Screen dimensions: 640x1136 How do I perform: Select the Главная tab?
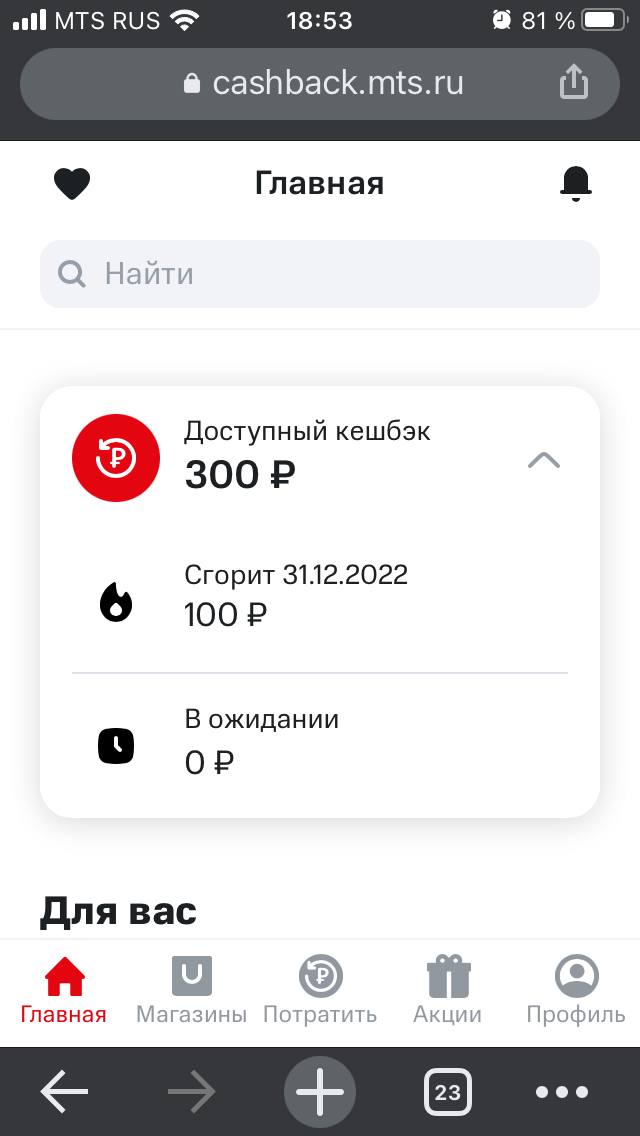[x=64, y=990]
